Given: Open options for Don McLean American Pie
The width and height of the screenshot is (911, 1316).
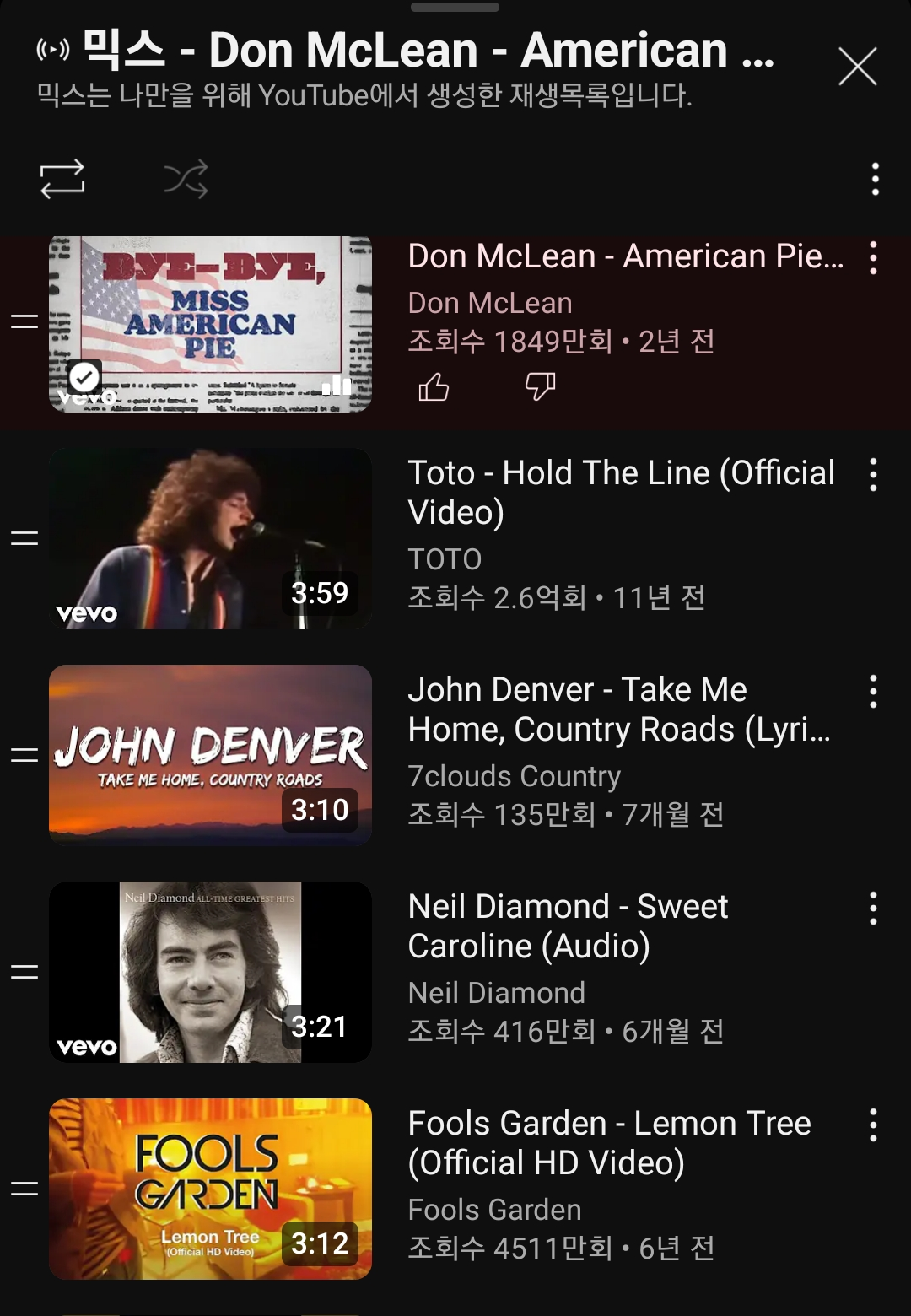Looking at the screenshot, I should click(x=873, y=258).
